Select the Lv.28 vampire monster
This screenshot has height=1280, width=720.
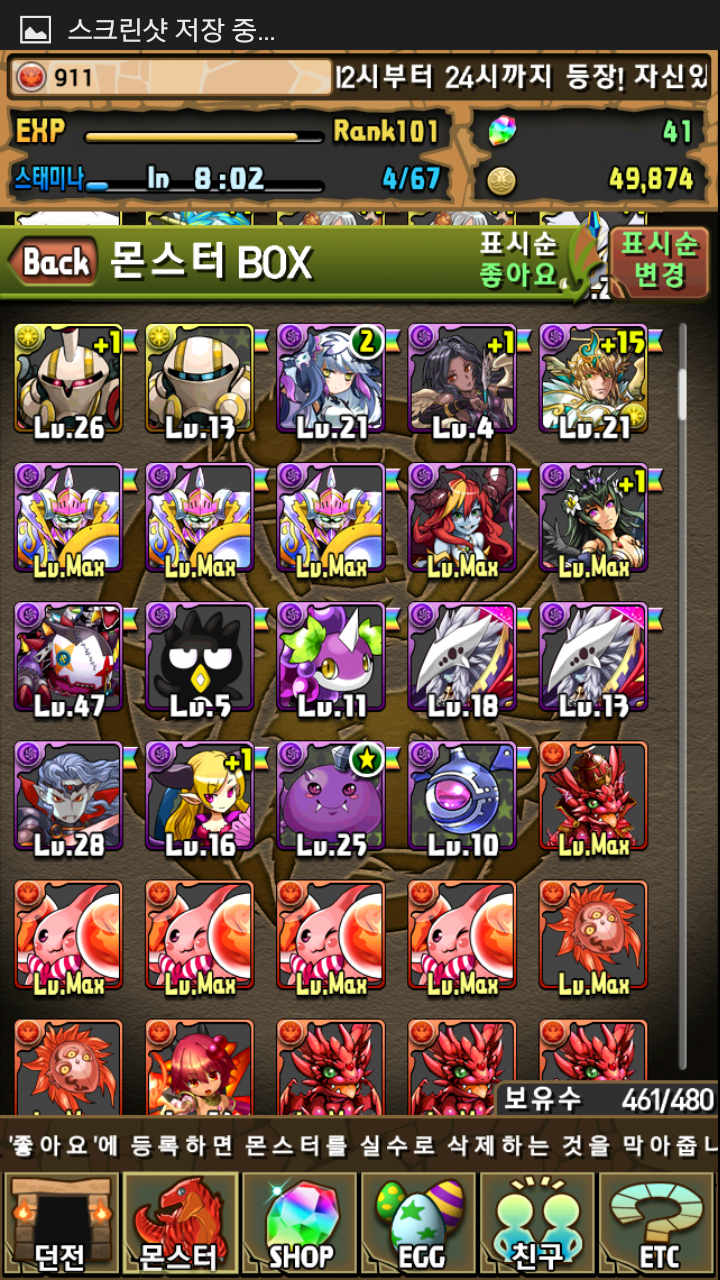pos(68,796)
